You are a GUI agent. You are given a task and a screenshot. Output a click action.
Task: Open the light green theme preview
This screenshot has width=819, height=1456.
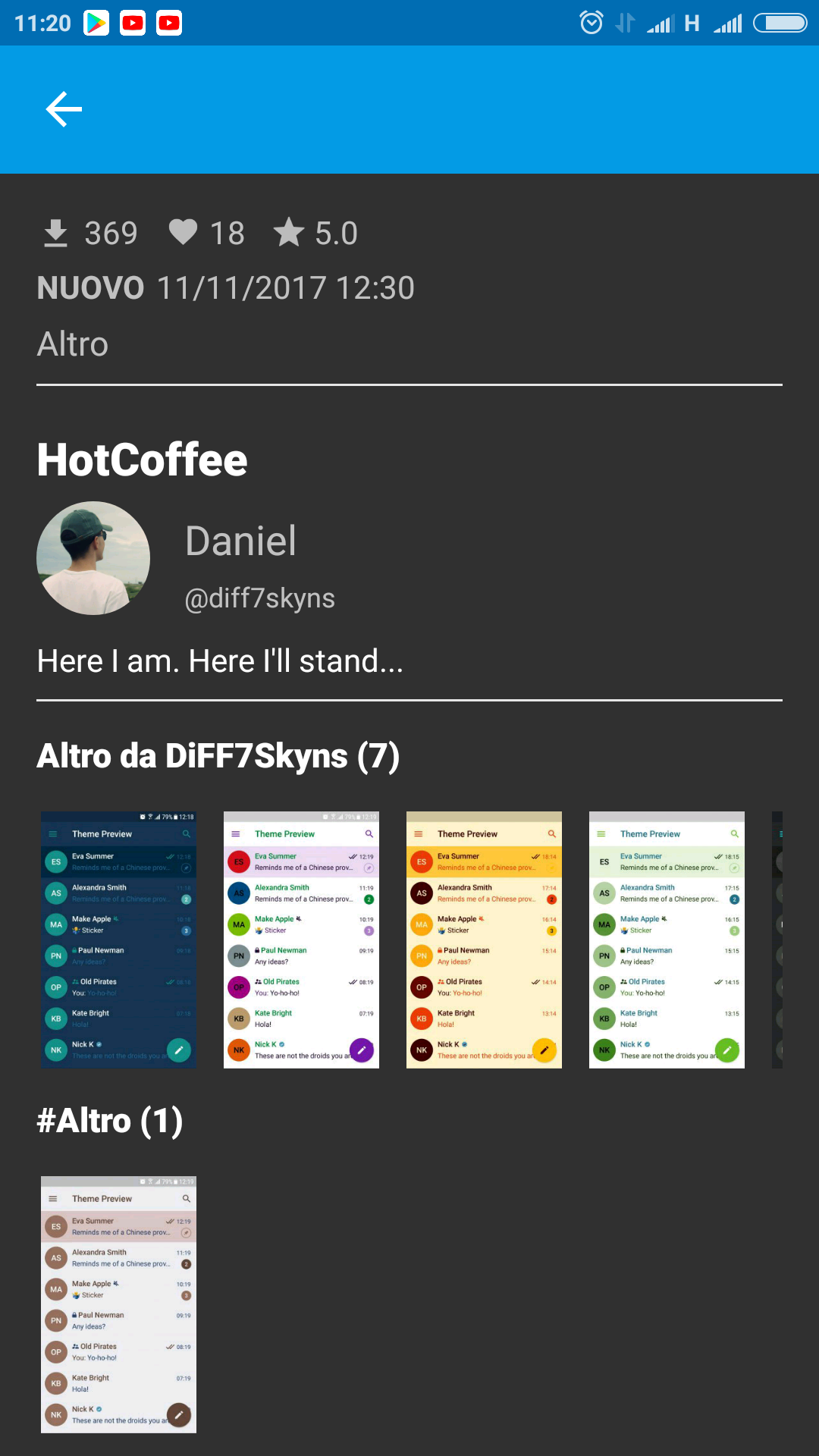pyautogui.click(x=667, y=940)
